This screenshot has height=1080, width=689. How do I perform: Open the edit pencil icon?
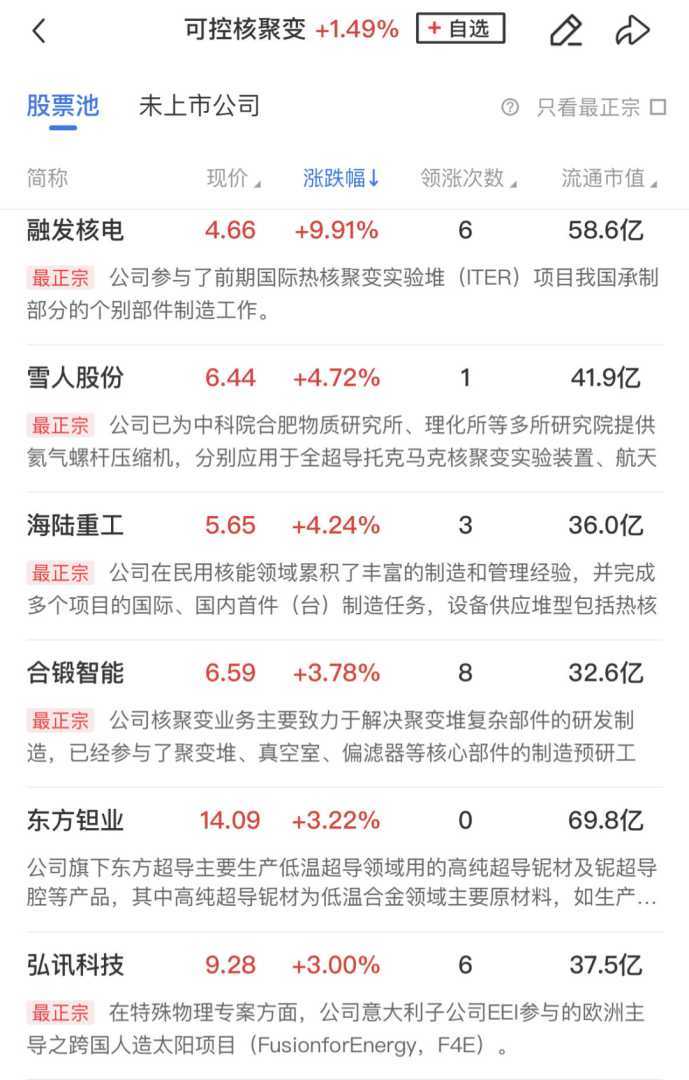[566, 31]
